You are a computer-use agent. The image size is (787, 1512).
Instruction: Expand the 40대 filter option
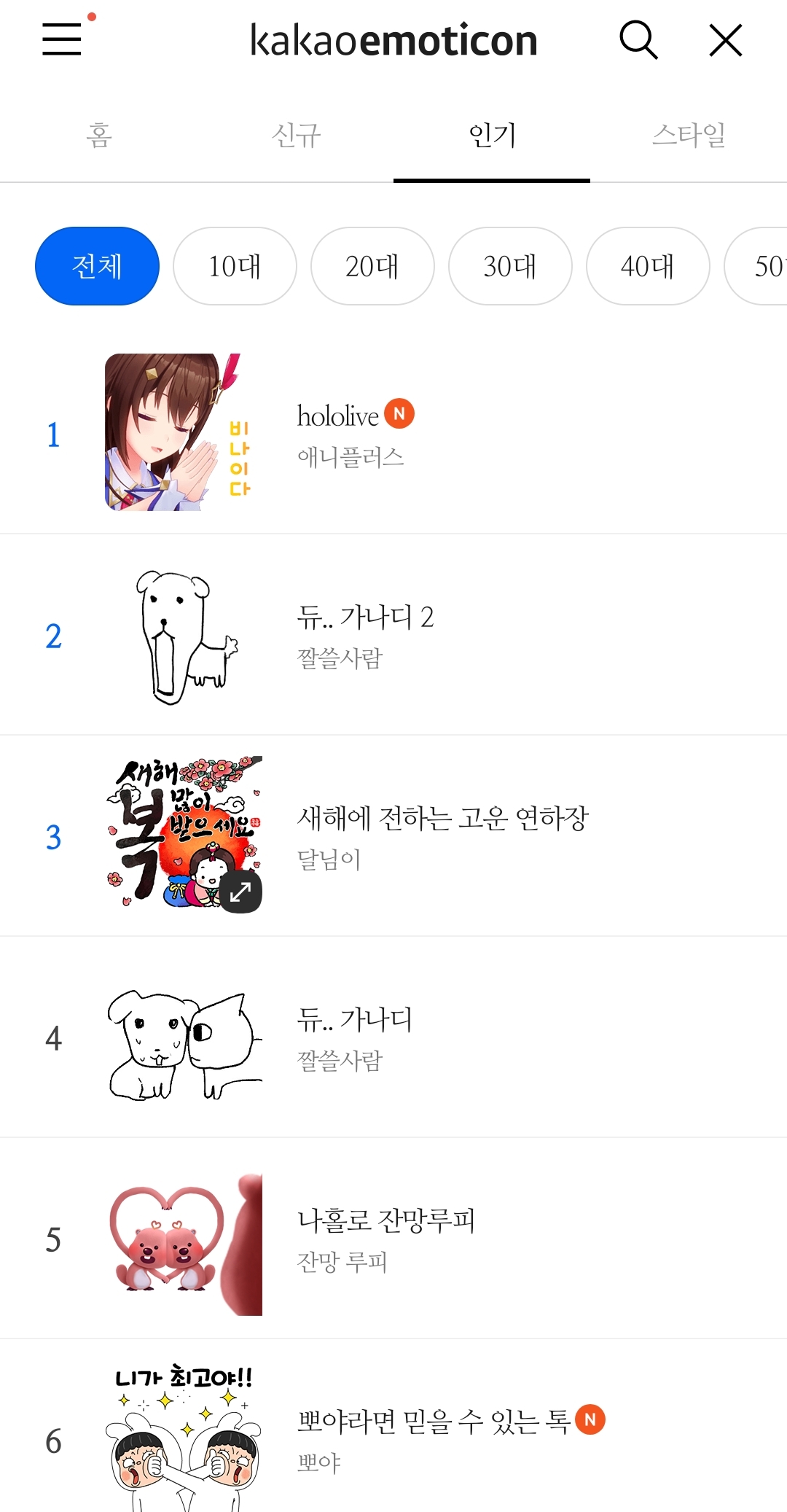(647, 265)
